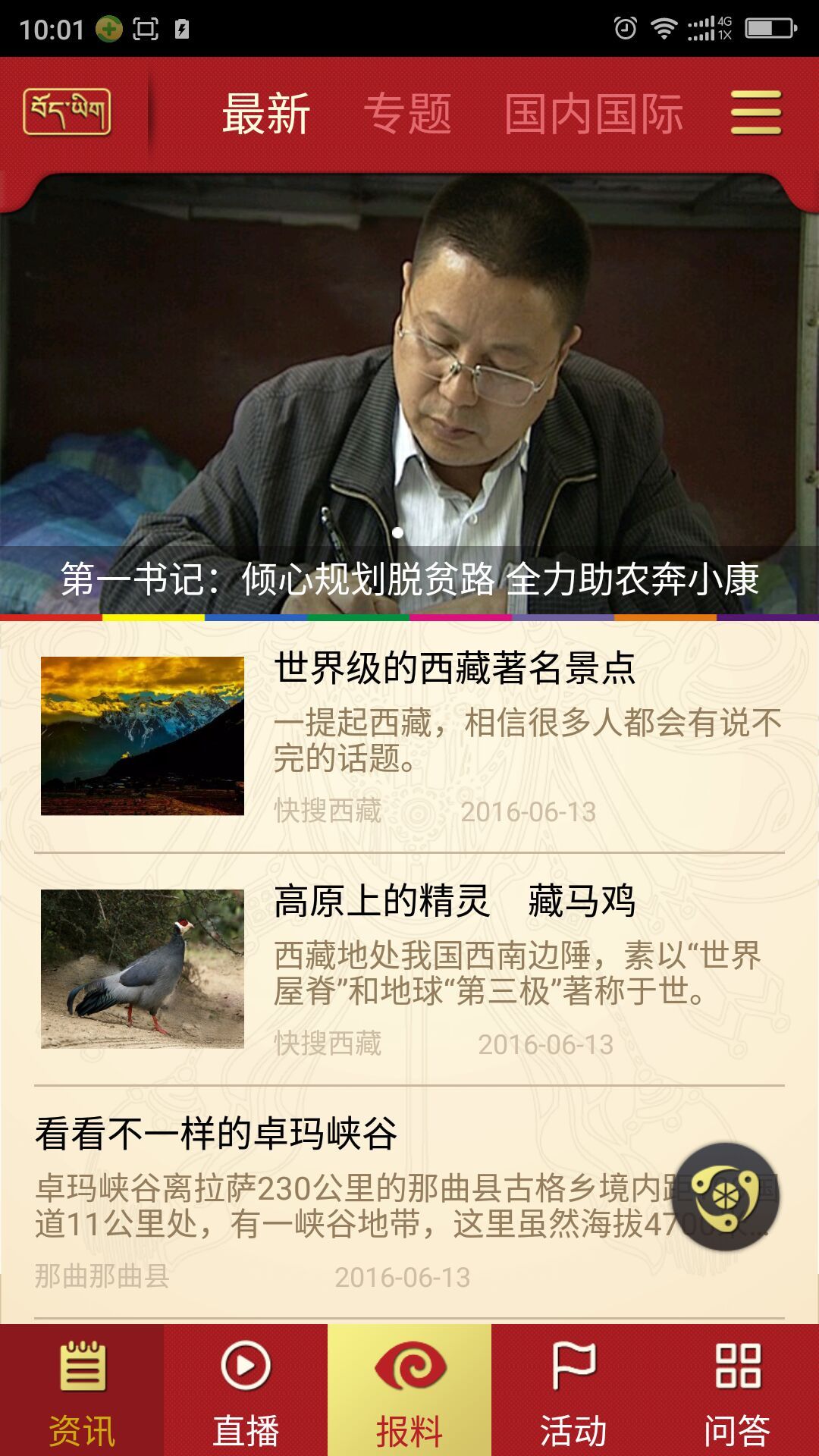819x1456 pixels.
Task: Open the hamburger menu
Action: click(x=755, y=112)
